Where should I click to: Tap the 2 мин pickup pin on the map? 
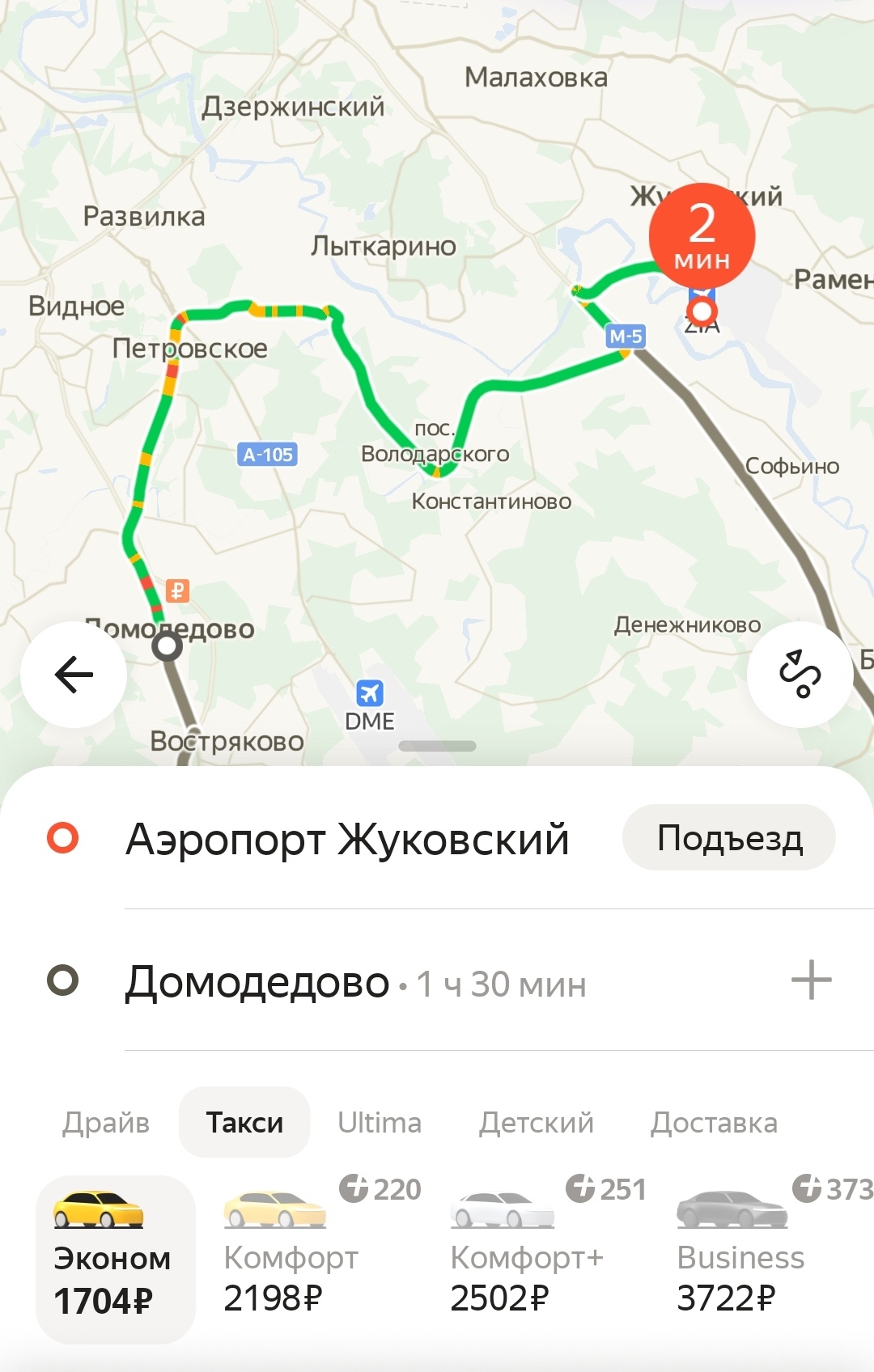pos(702,237)
